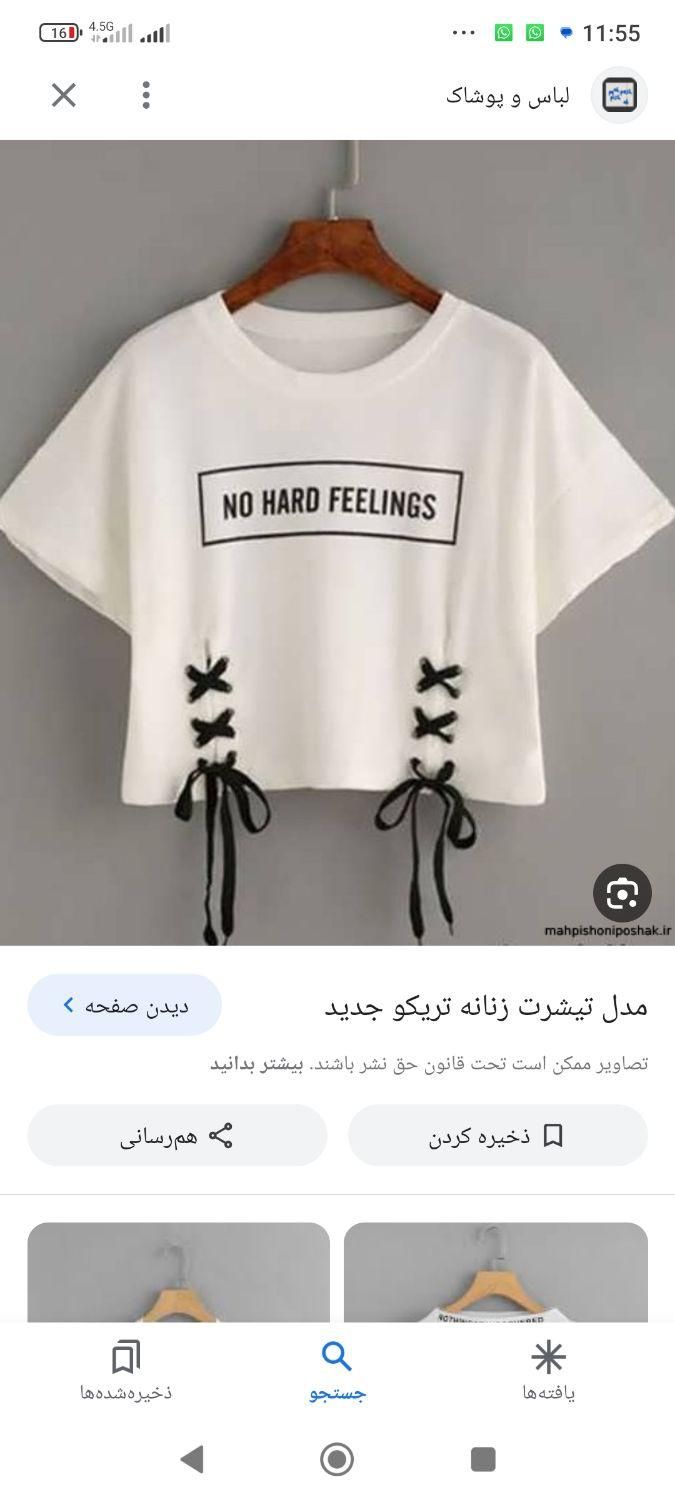Switch to the ذخیره‌شده‌ها tab

click(x=126, y=1372)
